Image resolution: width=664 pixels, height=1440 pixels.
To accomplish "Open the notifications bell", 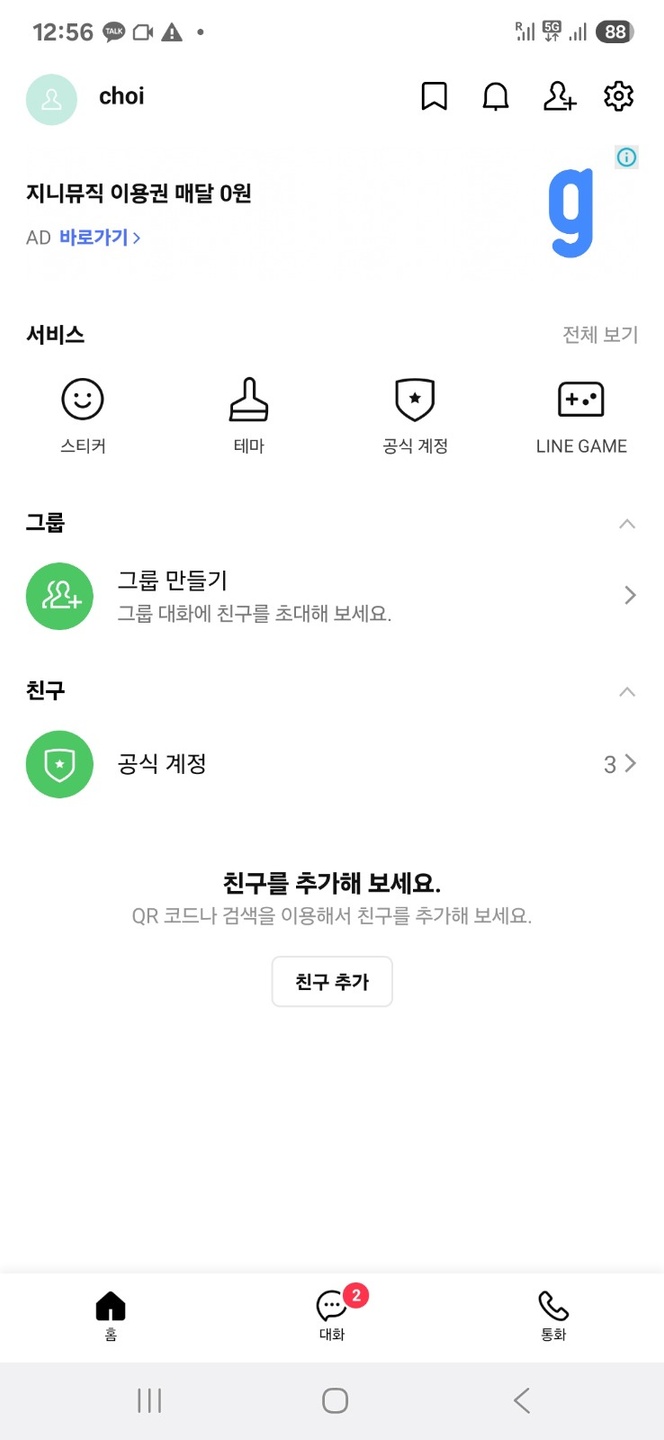I will pyautogui.click(x=496, y=97).
